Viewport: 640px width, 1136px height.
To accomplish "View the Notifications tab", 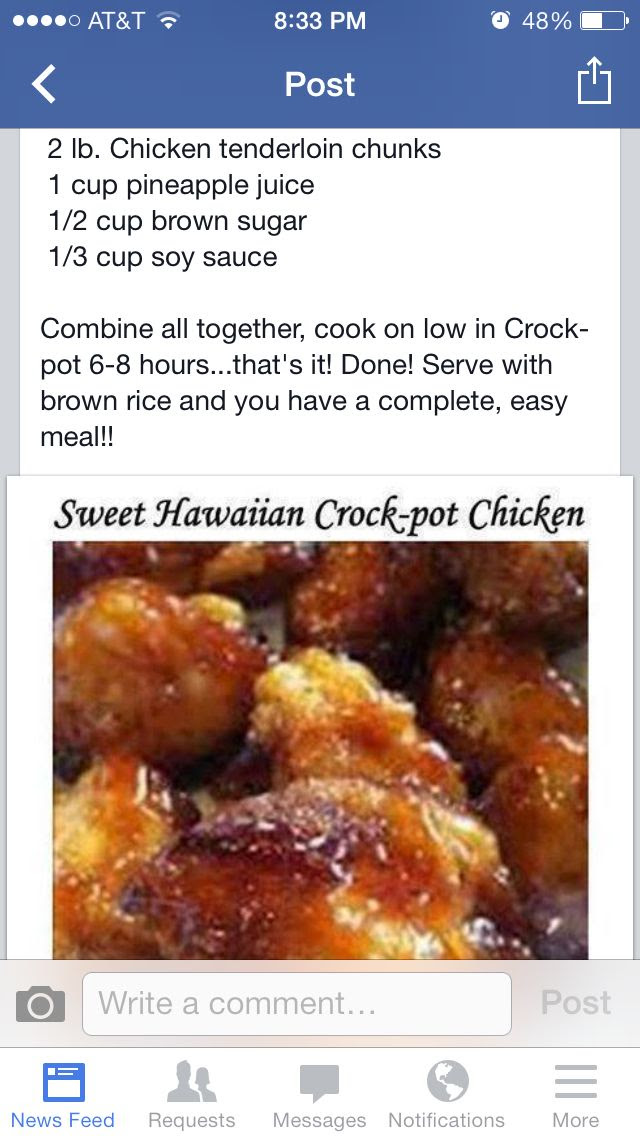I will click(446, 1095).
